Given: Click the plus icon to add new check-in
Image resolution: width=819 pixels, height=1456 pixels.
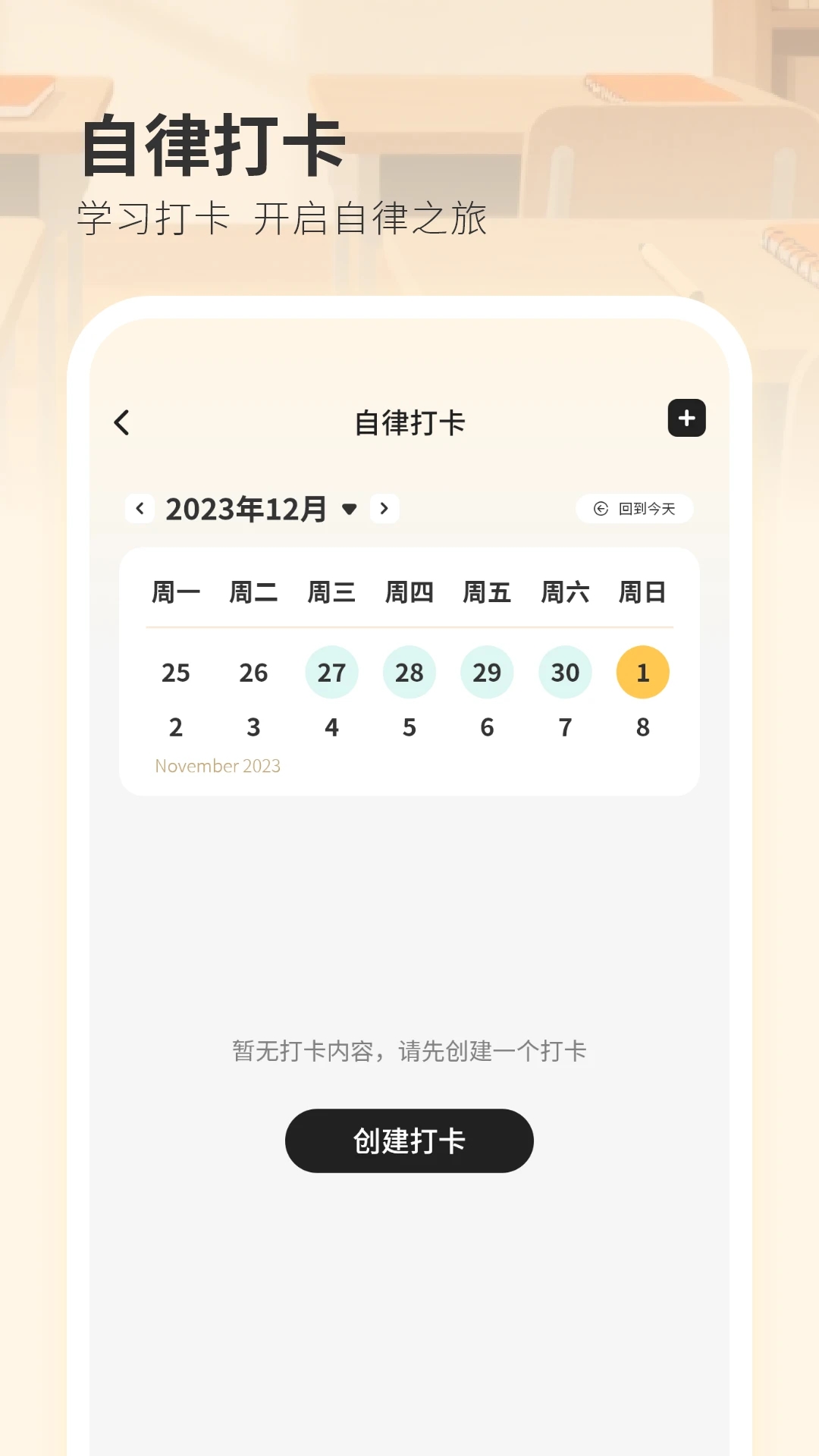Looking at the screenshot, I should click(686, 418).
